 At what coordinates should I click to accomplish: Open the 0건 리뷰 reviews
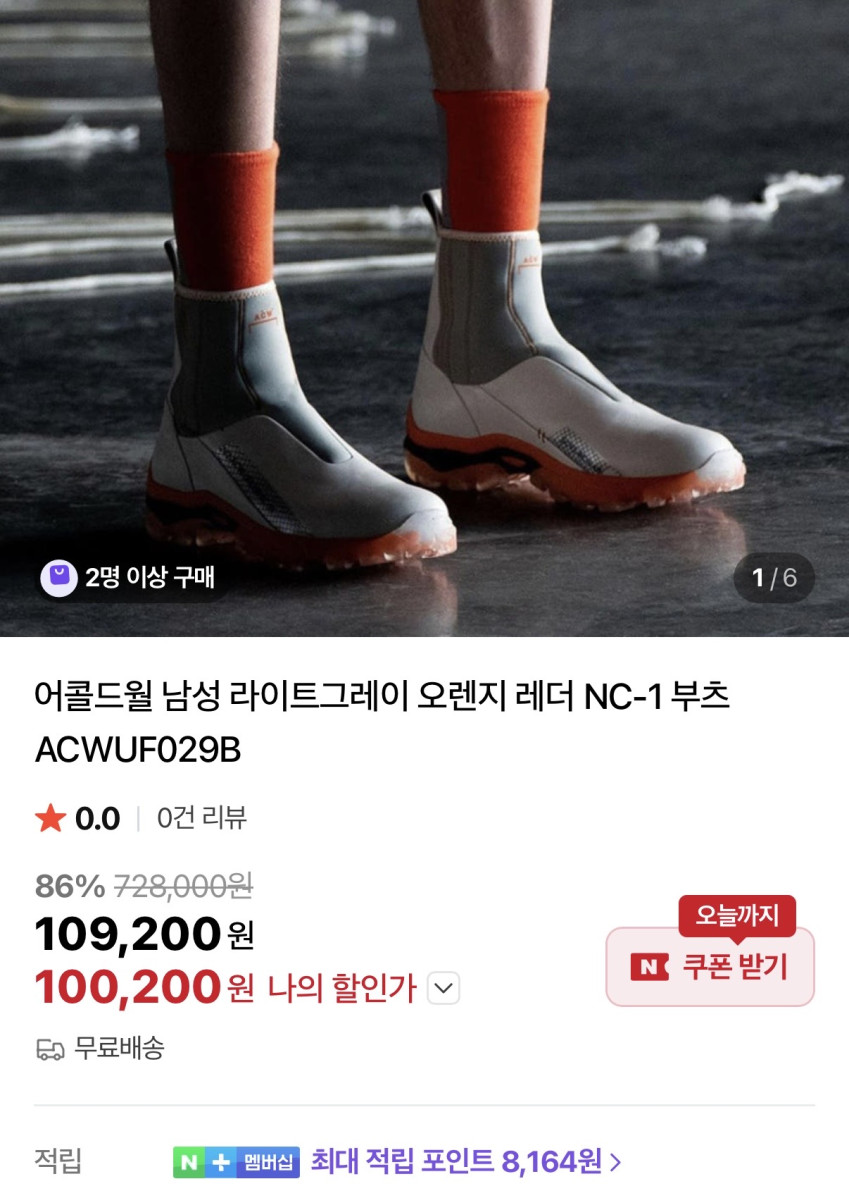[202, 818]
